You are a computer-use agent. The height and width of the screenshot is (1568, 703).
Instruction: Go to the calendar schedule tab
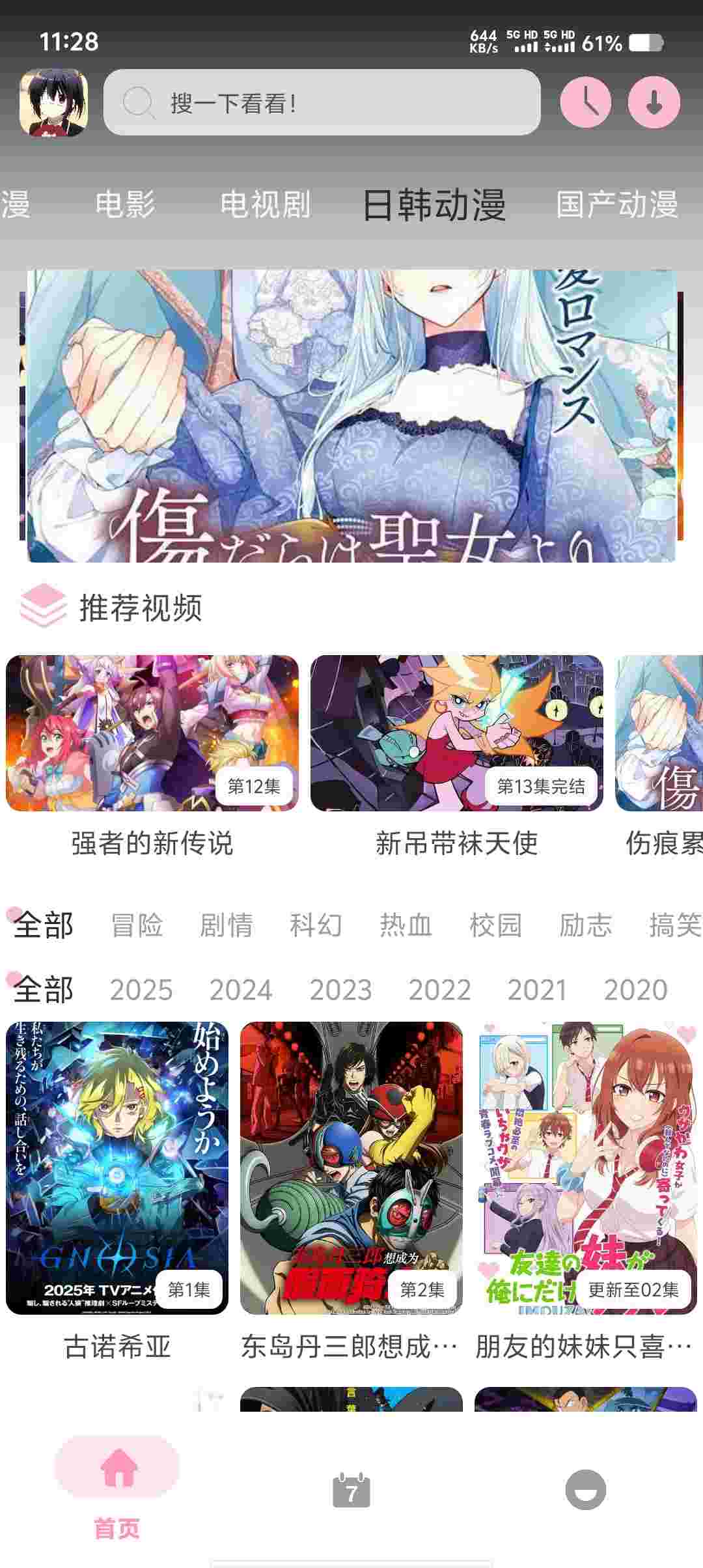click(x=351, y=1491)
